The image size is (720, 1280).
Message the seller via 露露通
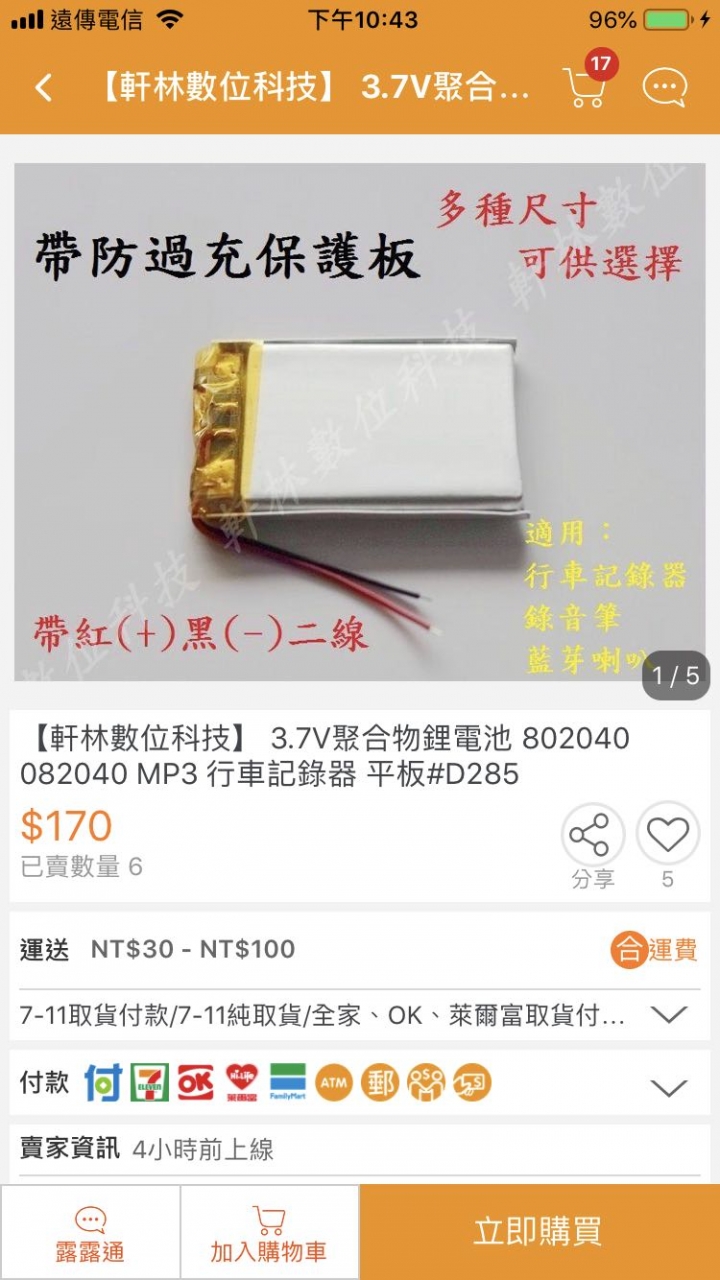coord(90,1233)
